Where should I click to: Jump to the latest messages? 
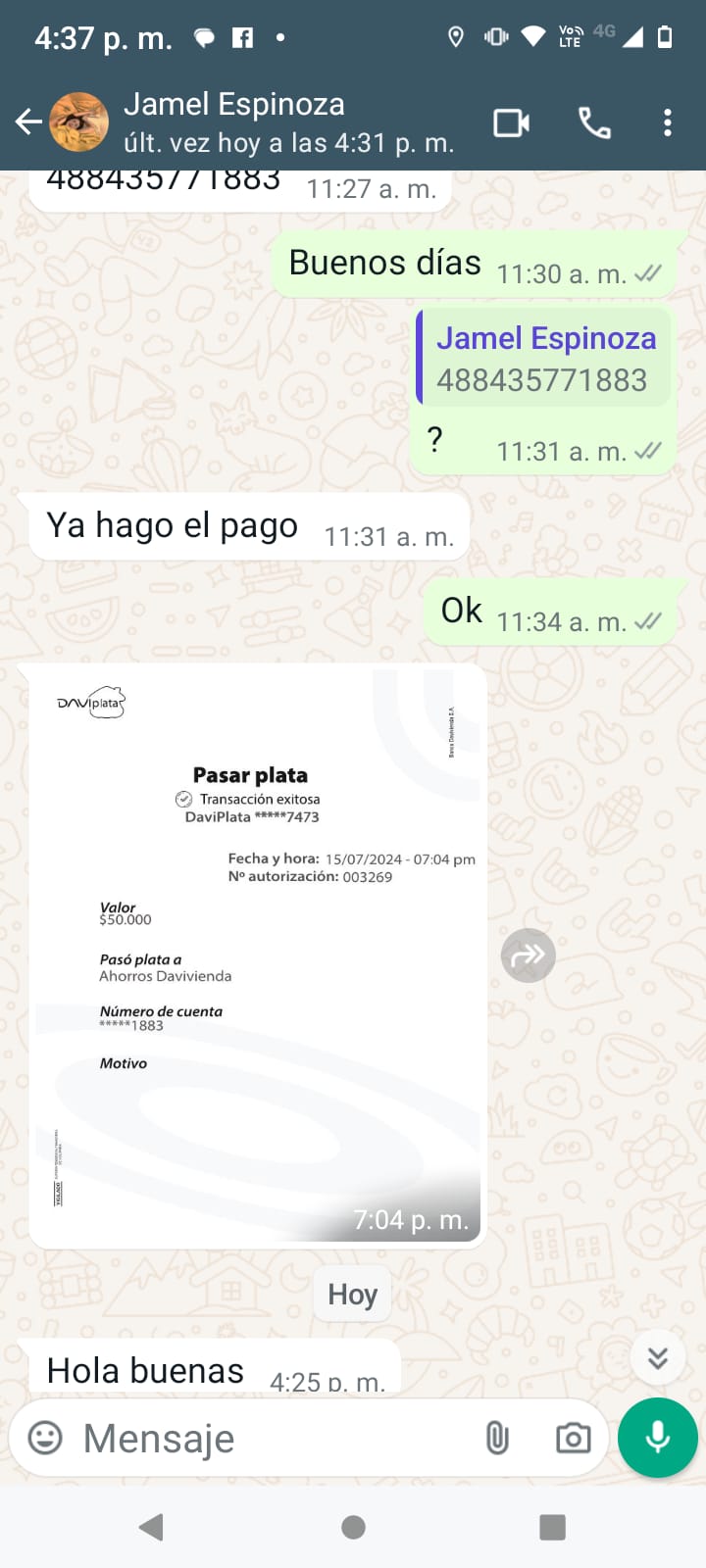point(657,1357)
